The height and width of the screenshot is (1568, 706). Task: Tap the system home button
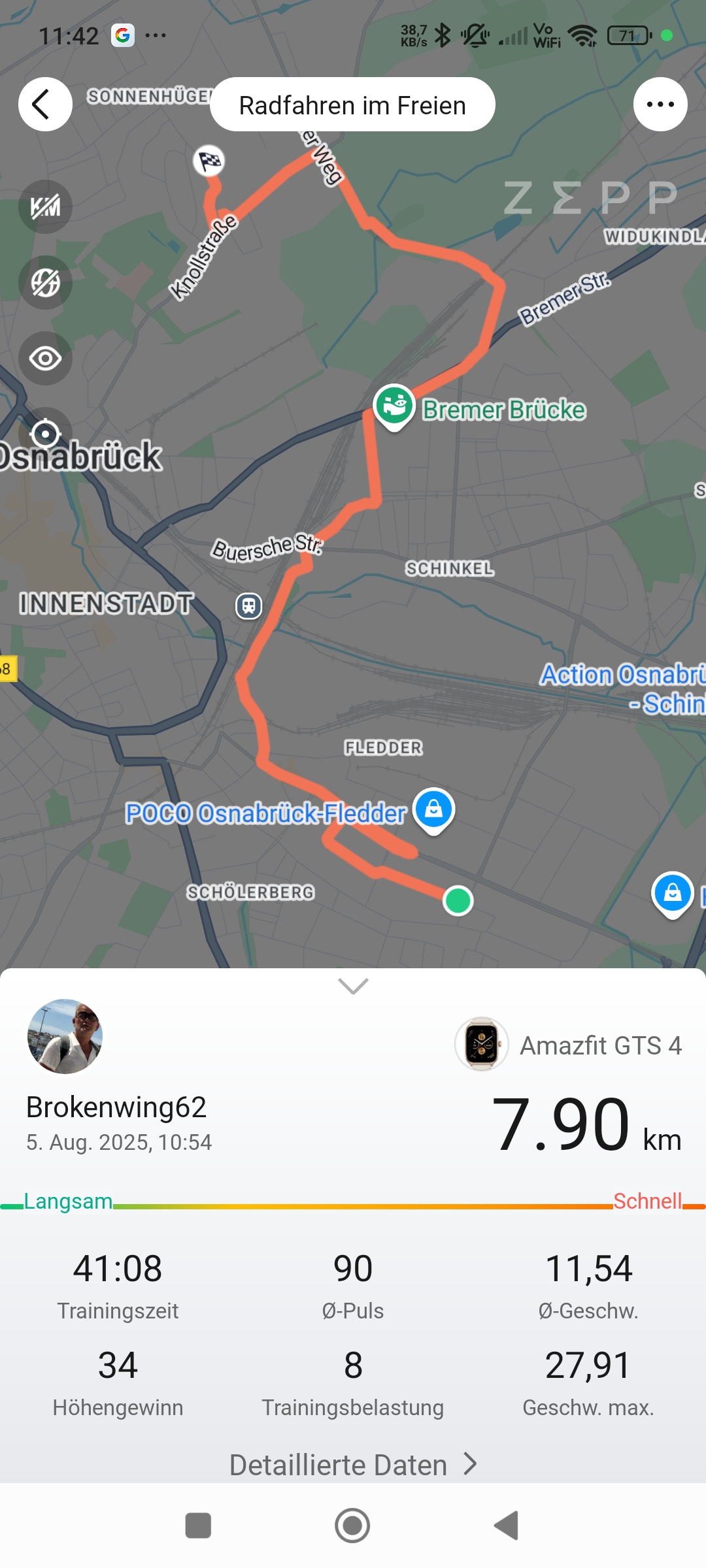pyautogui.click(x=352, y=1526)
